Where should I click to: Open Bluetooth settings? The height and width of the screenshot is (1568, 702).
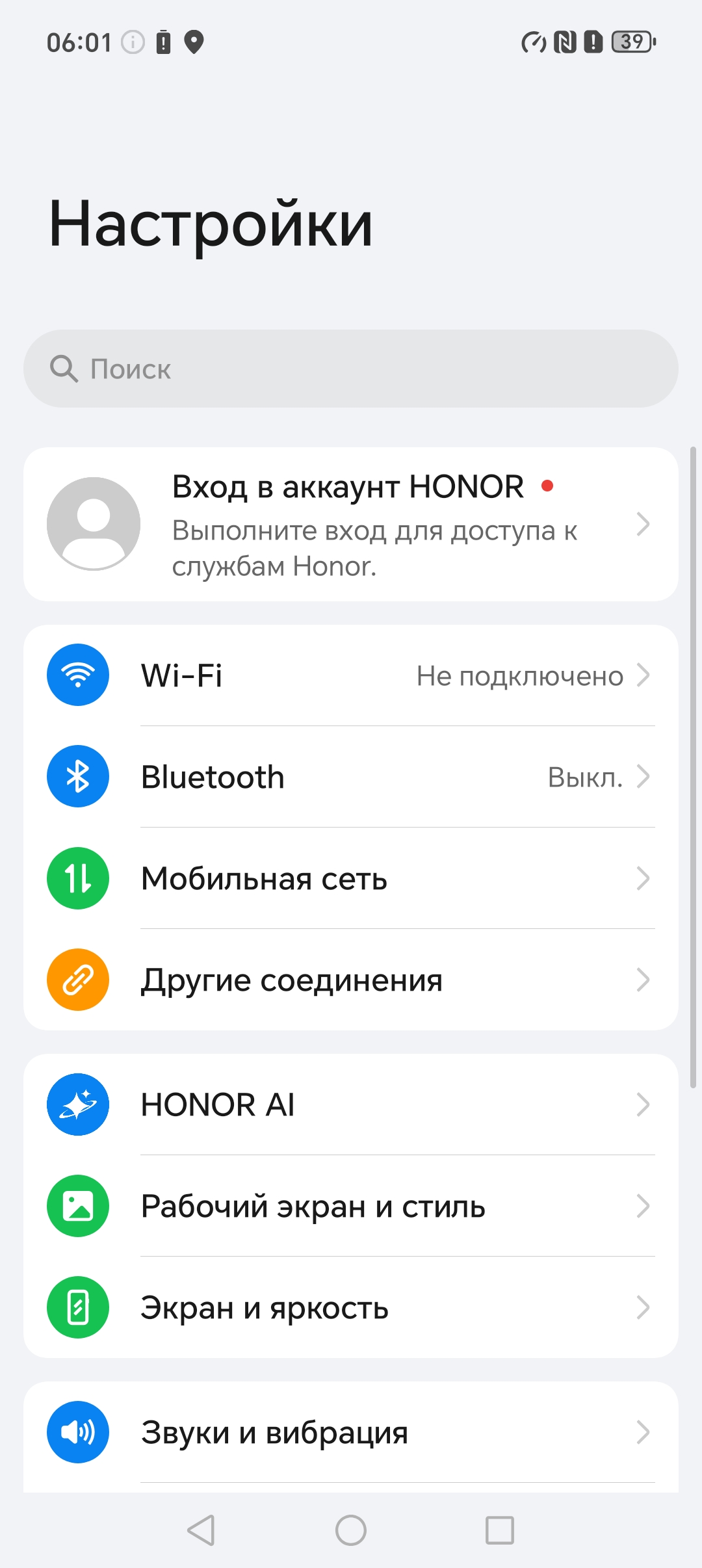pos(351,777)
